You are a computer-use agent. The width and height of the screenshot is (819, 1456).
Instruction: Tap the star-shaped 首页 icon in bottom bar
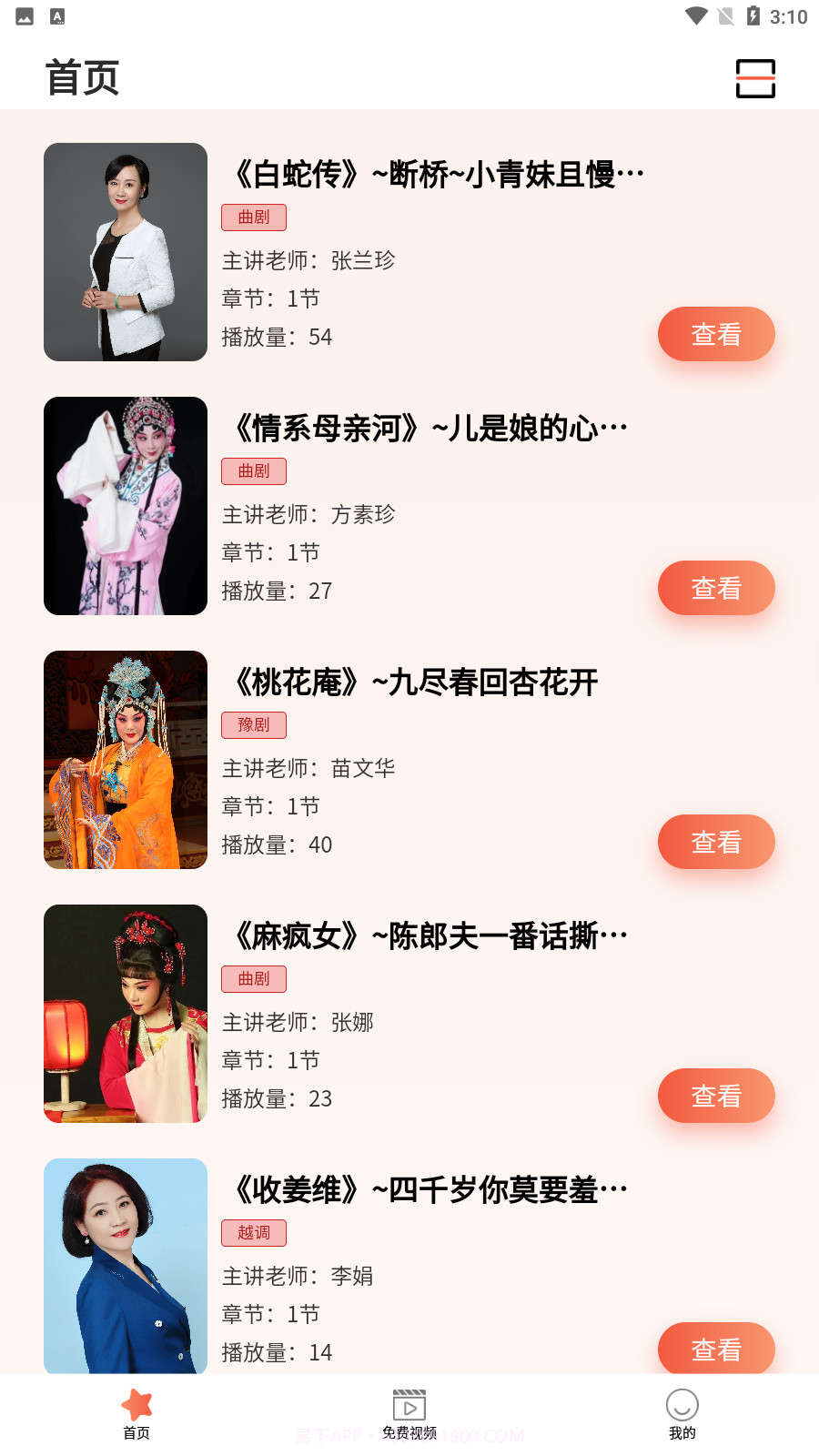tap(136, 1404)
